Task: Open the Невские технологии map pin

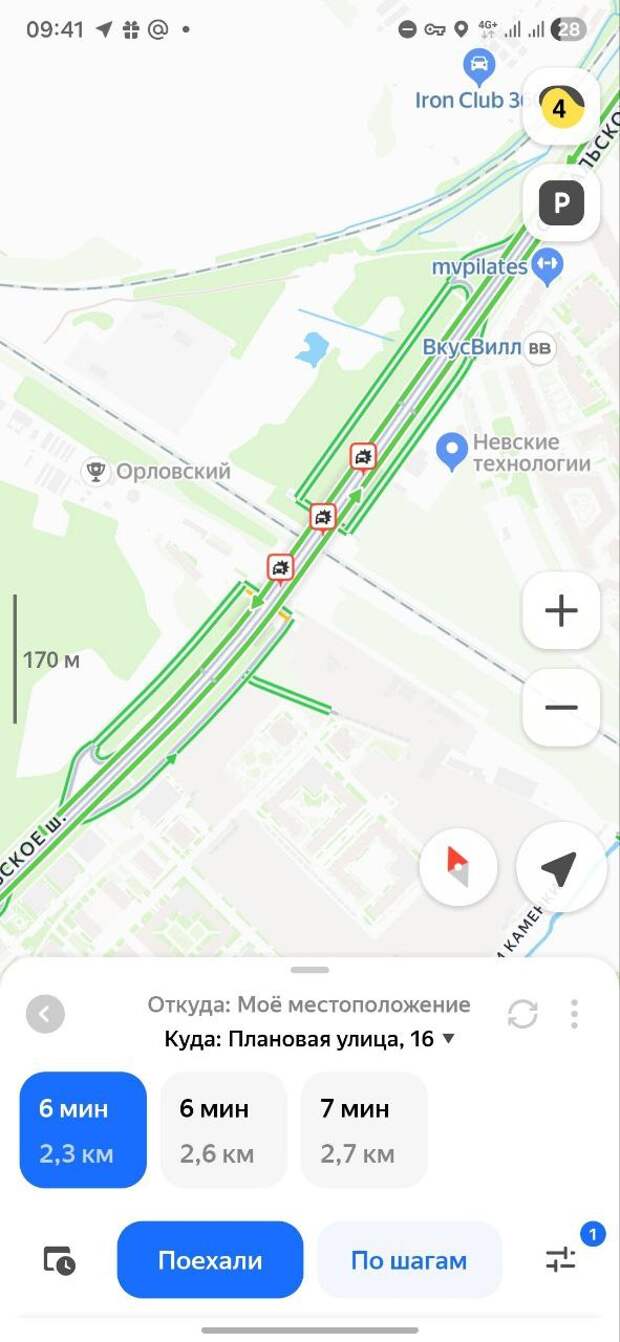Action: tap(453, 452)
